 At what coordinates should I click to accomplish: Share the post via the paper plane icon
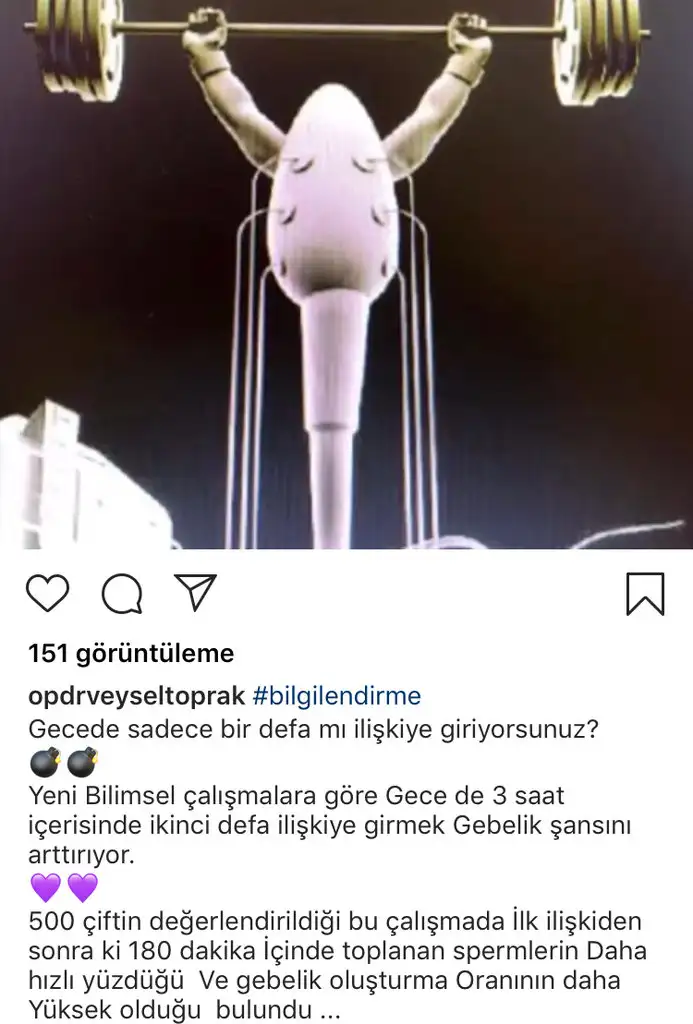pos(195,592)
